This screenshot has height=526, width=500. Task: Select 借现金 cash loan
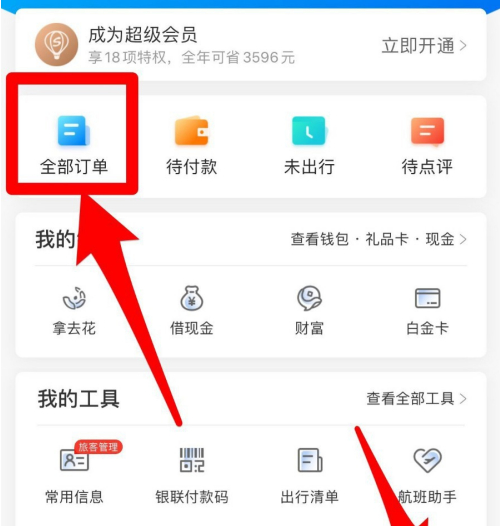pos(192,311)
